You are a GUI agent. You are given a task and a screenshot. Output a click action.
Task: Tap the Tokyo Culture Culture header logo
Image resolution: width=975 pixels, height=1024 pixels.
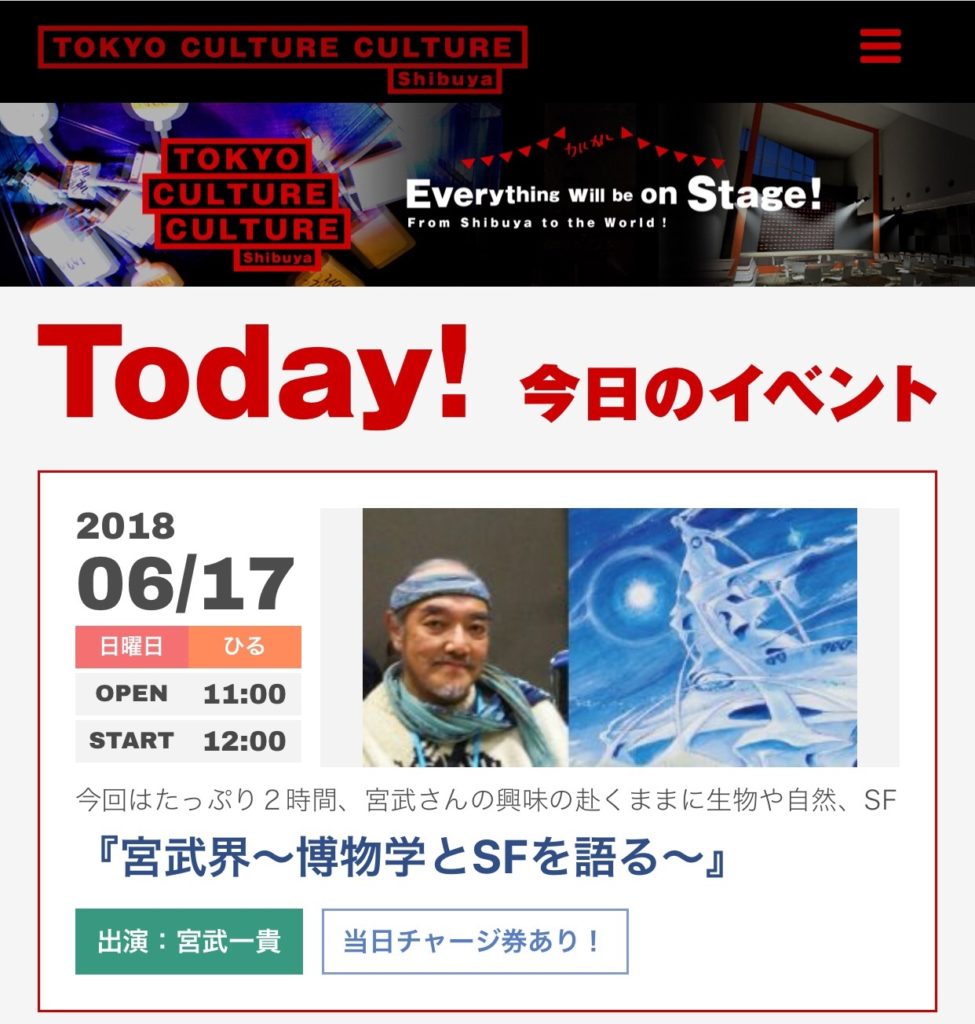(282, 57)
